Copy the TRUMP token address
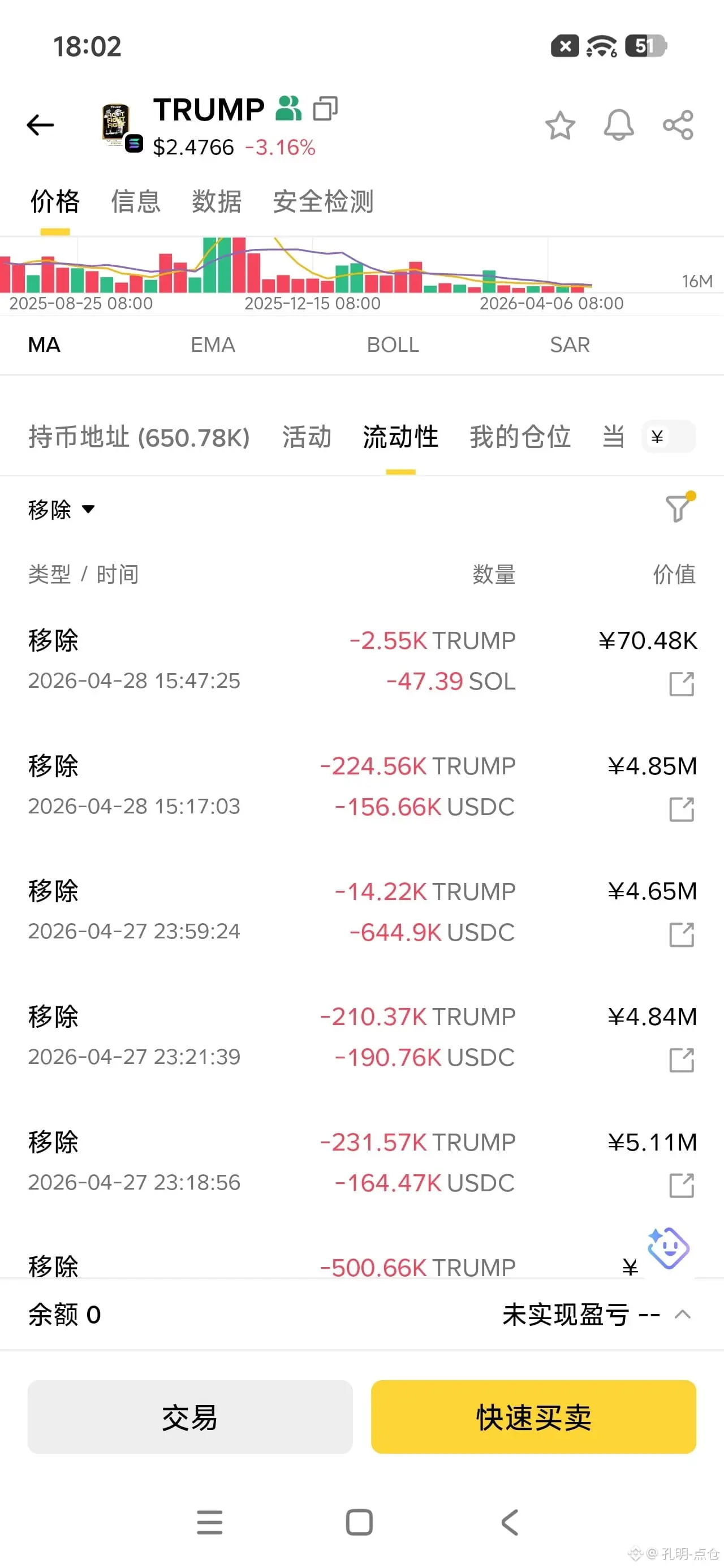This screenshot has width=724, height=1568. pos(325,109)
